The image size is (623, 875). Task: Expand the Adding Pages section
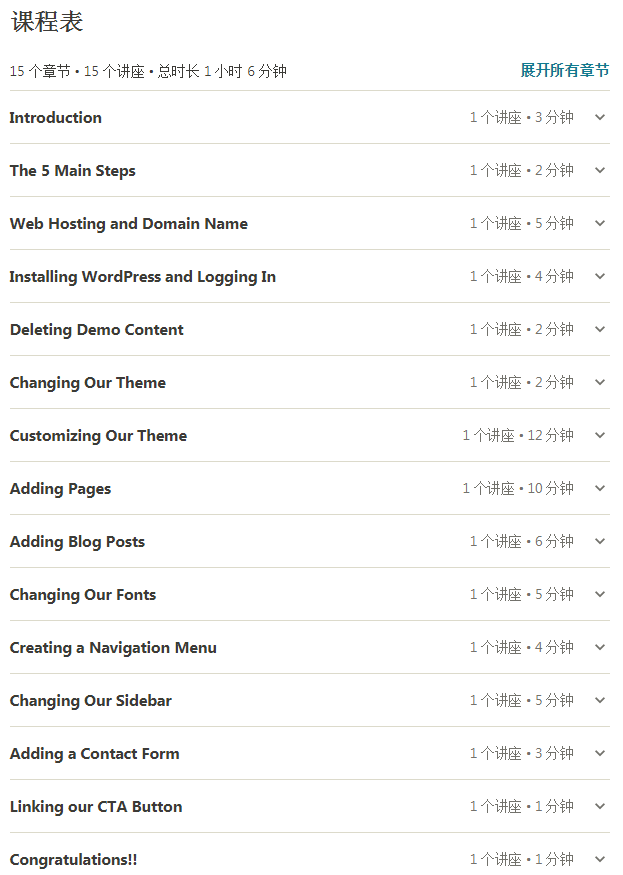61,489
